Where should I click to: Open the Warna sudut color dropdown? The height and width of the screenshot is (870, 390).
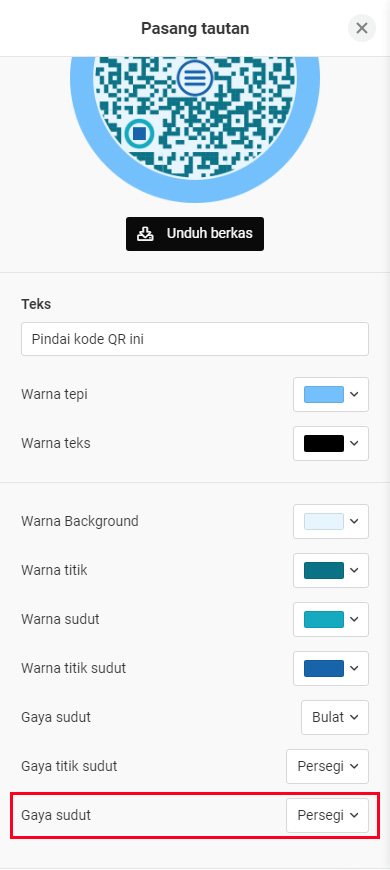pos(331,619)
